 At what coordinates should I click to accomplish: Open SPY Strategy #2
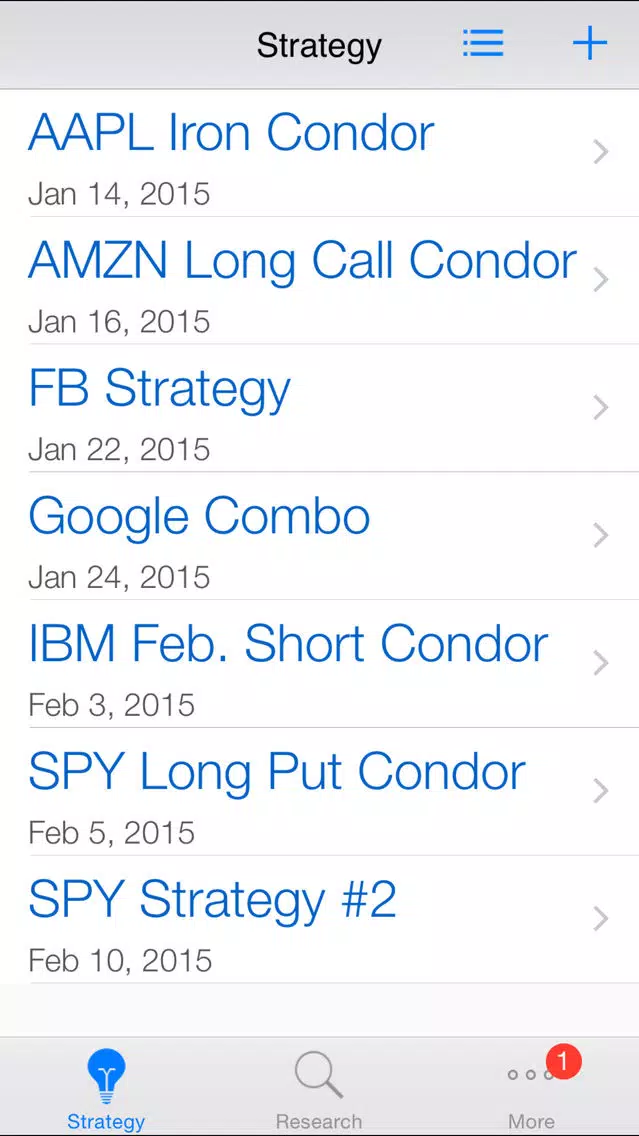320,919
